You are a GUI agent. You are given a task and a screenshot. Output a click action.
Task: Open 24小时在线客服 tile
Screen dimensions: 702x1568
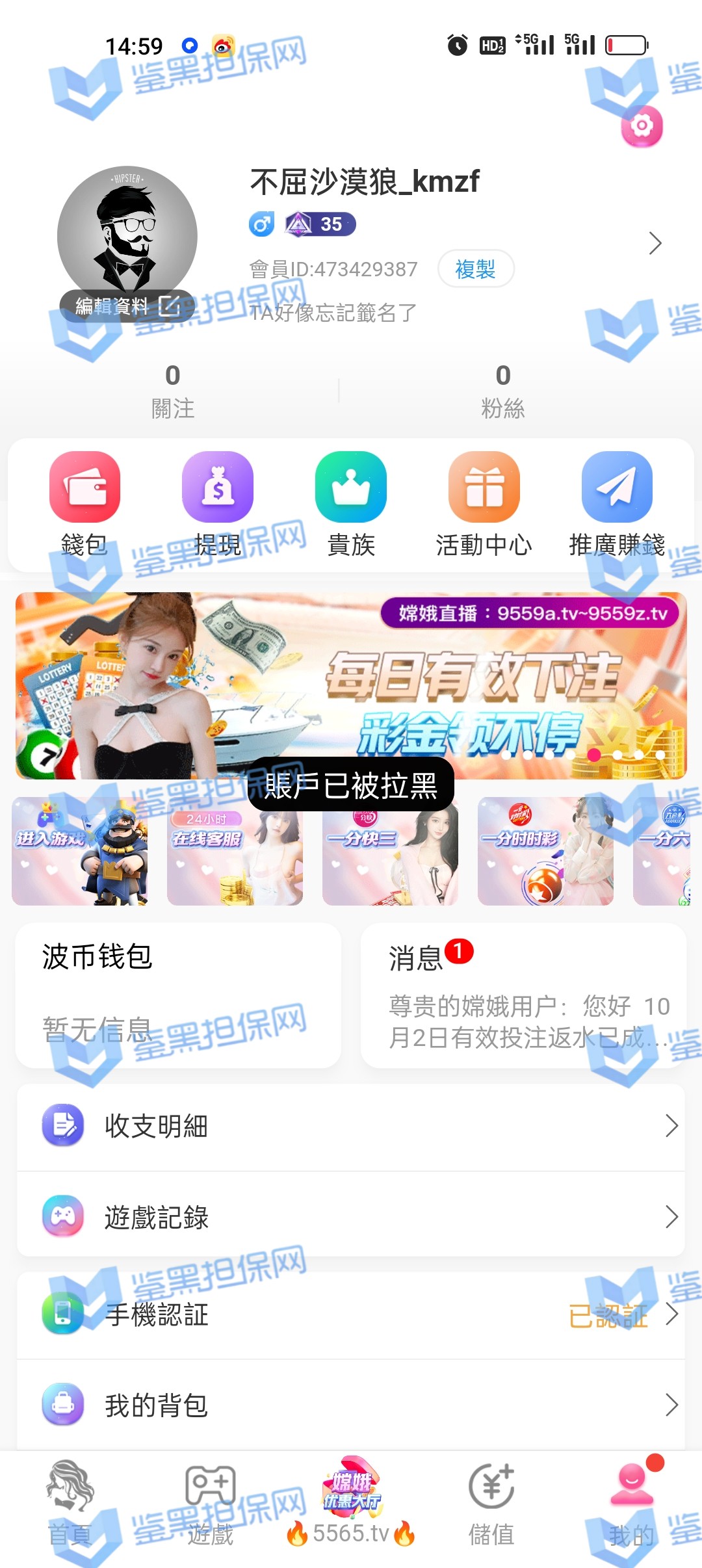(235, 851)
